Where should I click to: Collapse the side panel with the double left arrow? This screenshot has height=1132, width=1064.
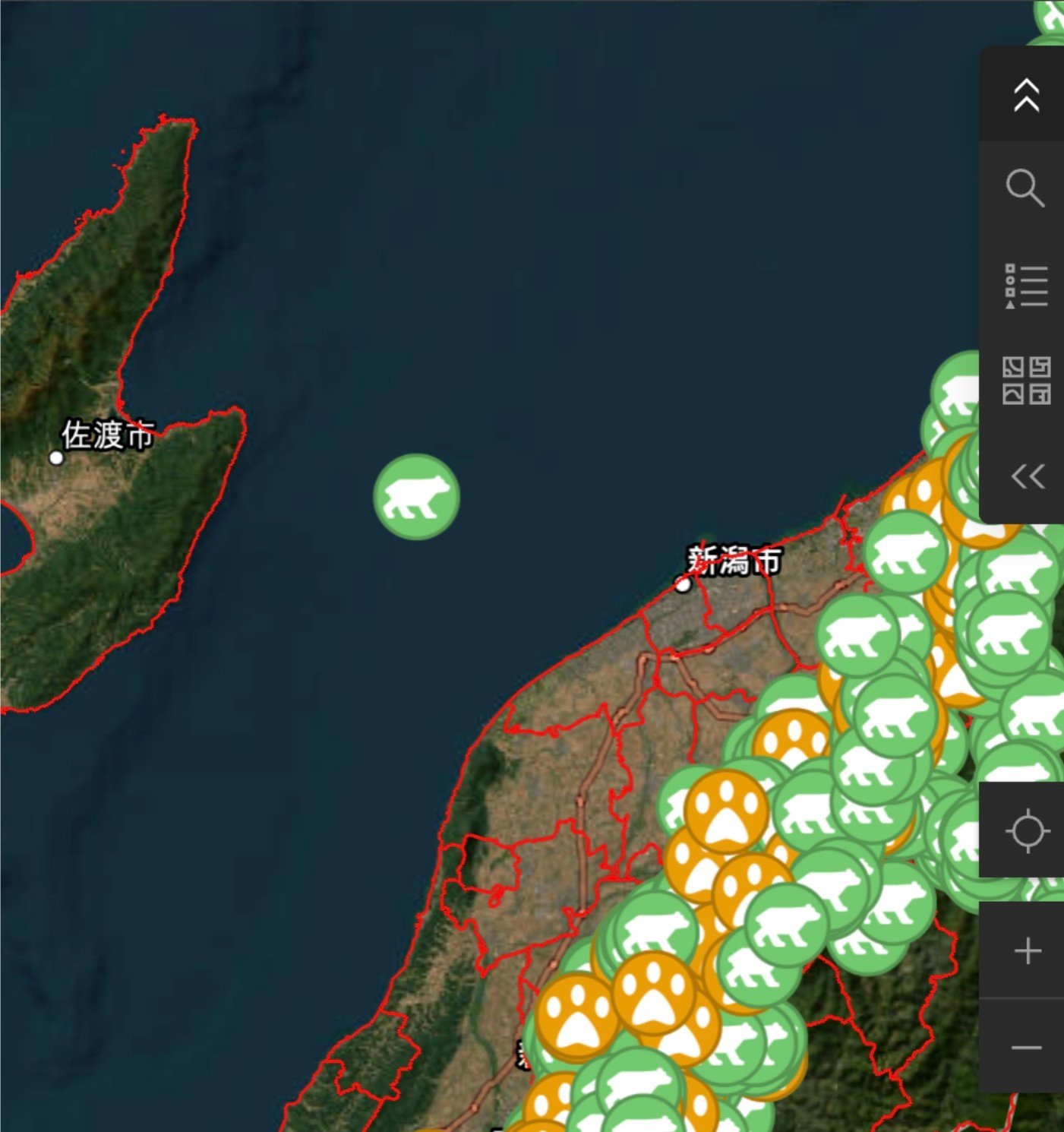click(x=1028, y=476)
